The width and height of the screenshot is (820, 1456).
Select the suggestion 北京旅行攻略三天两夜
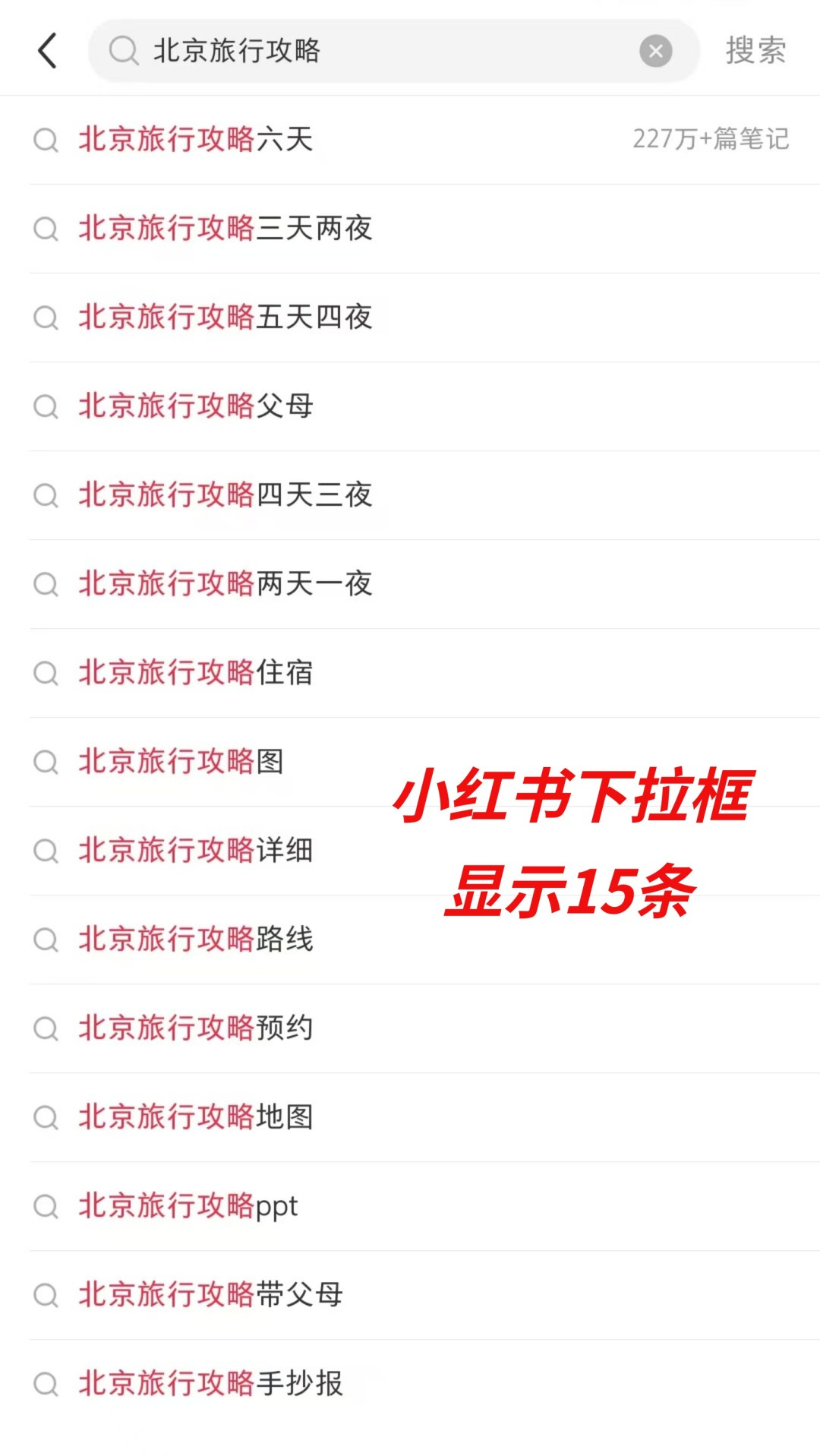point(225,229)
